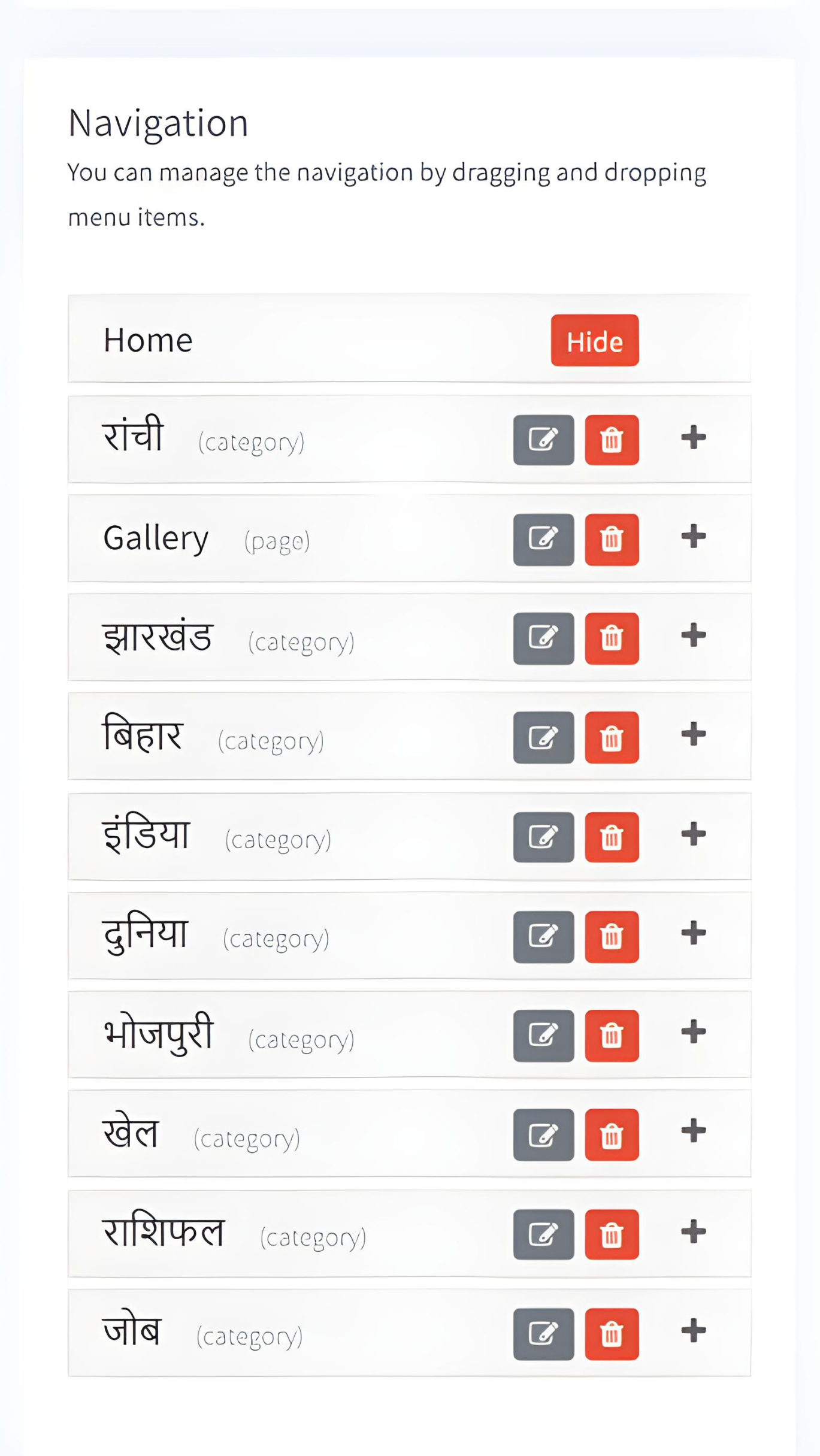The width and height of the screenshot is (820, 1456).
Task: Expand the दुनिया item with plus
Action: (x=693, y=933)
